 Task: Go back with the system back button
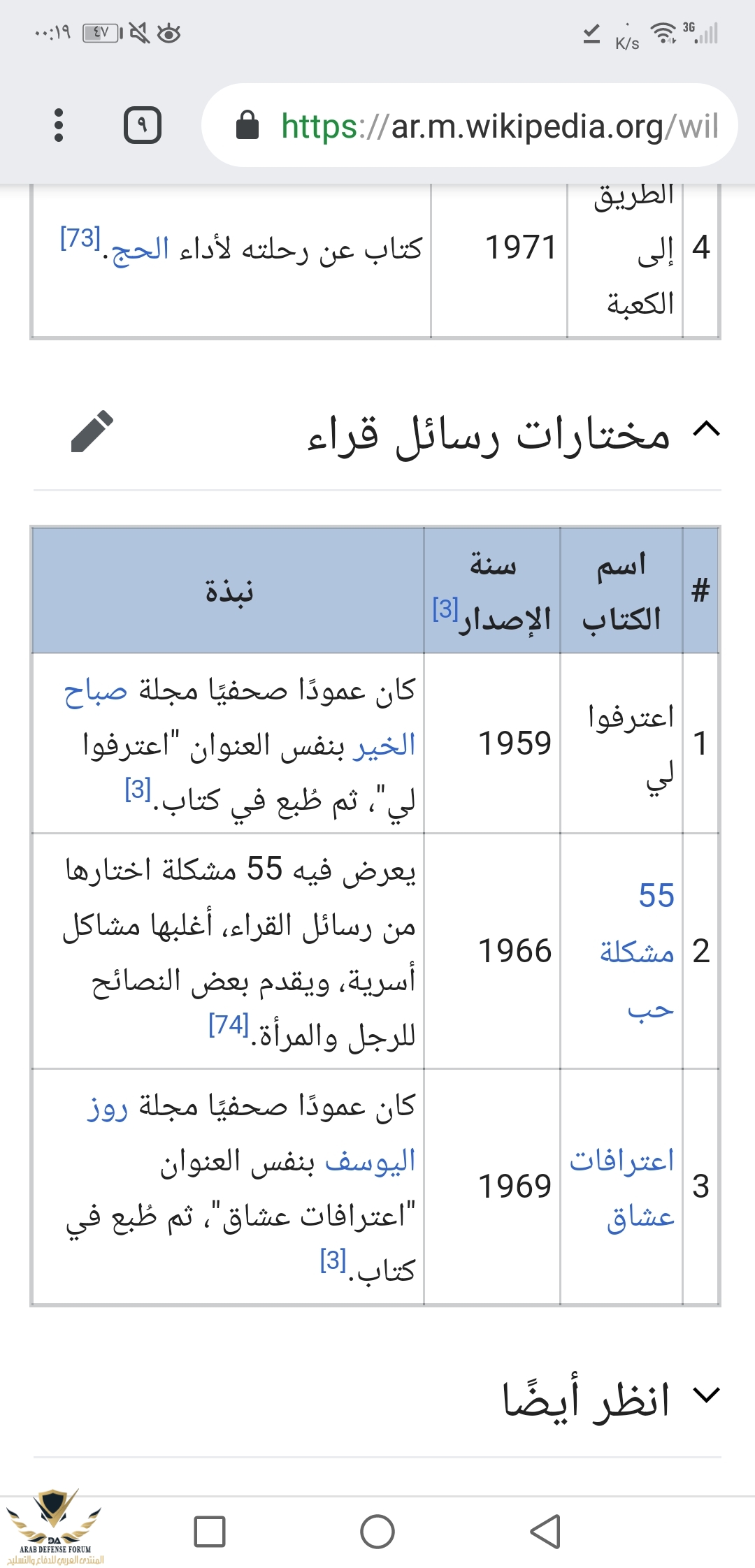(545, 1532)
